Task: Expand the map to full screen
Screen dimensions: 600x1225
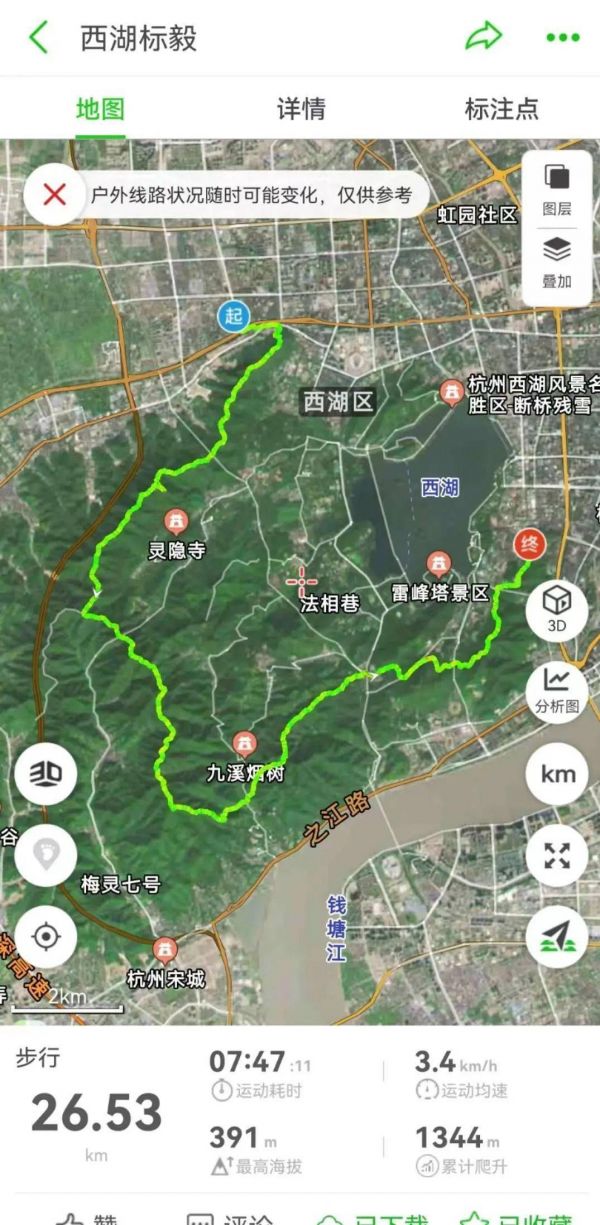Action: pyautogui.click(x=557, y=855)
